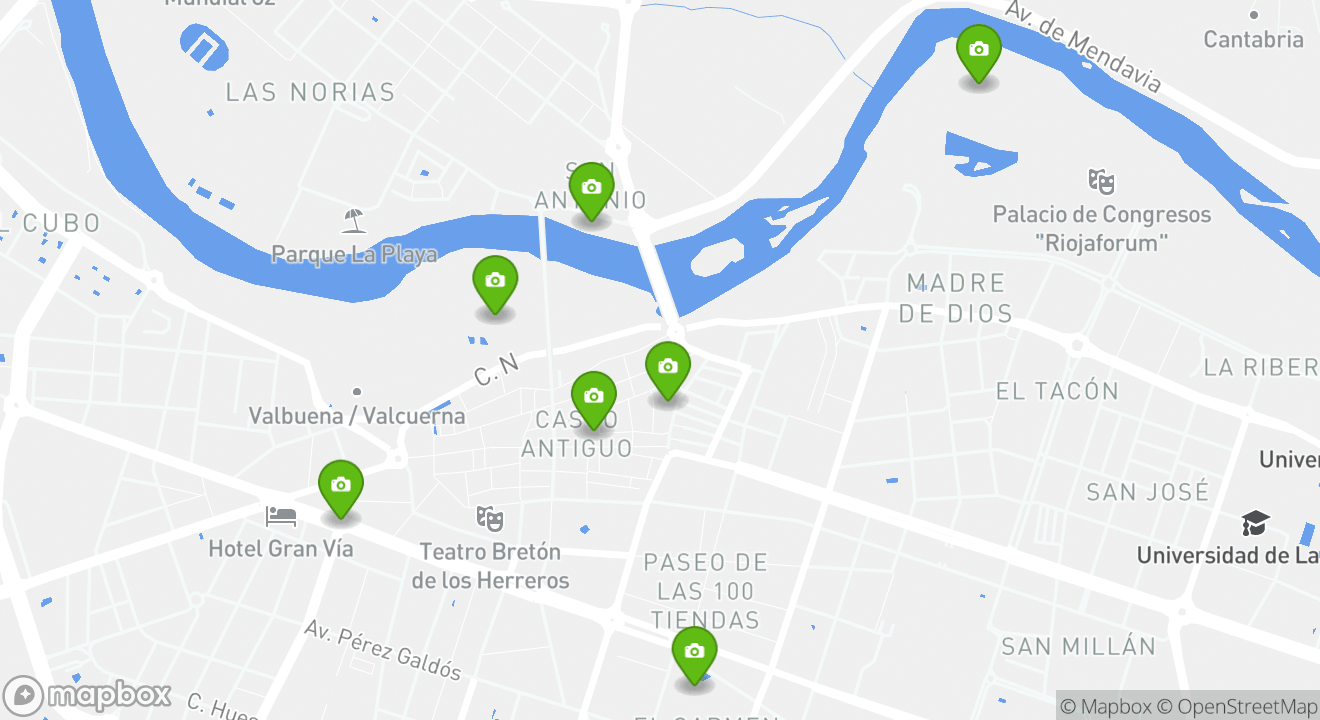
Task: Select the camera marker over San Antonio
Action: 591,189
